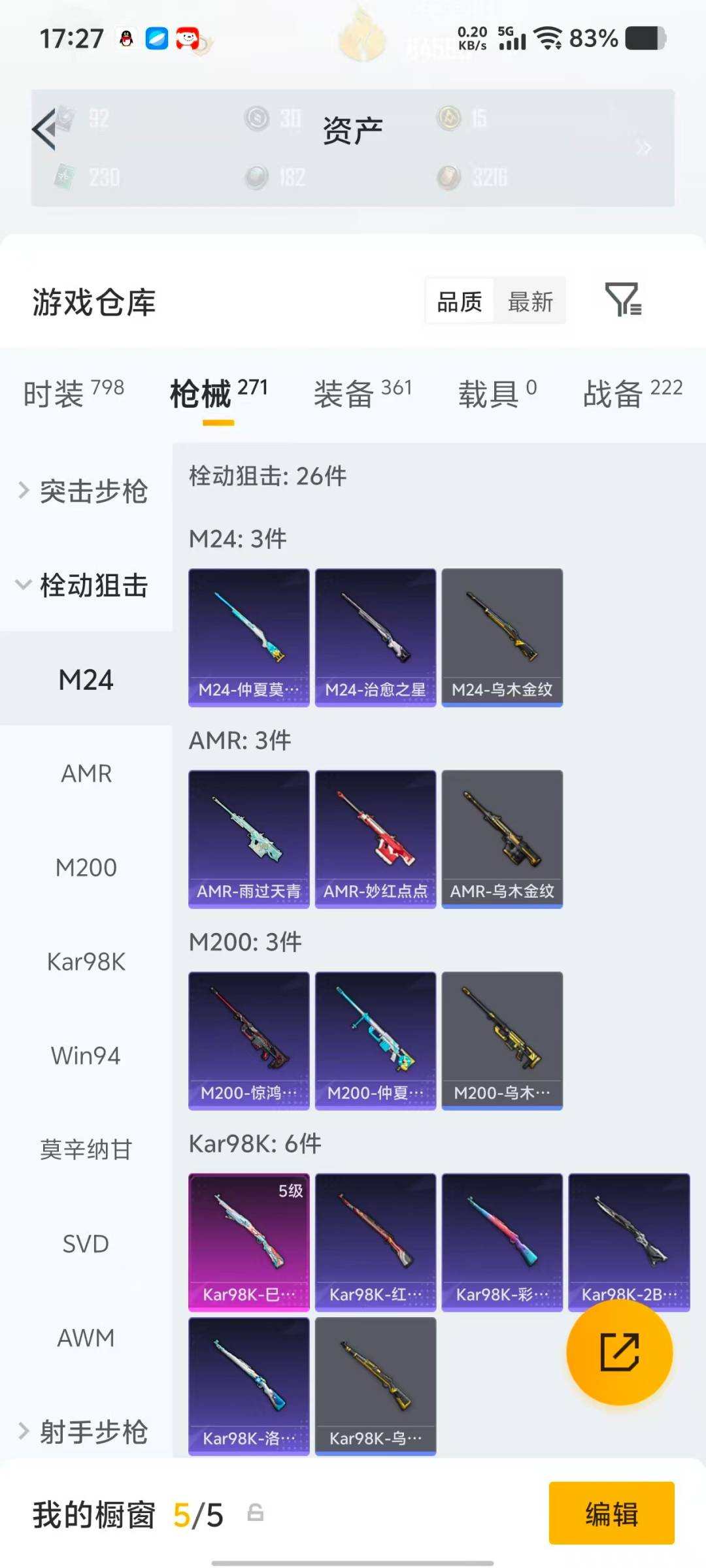Expand the 突击步枪 category
706x1568 pixels.
tap(92, 492)
